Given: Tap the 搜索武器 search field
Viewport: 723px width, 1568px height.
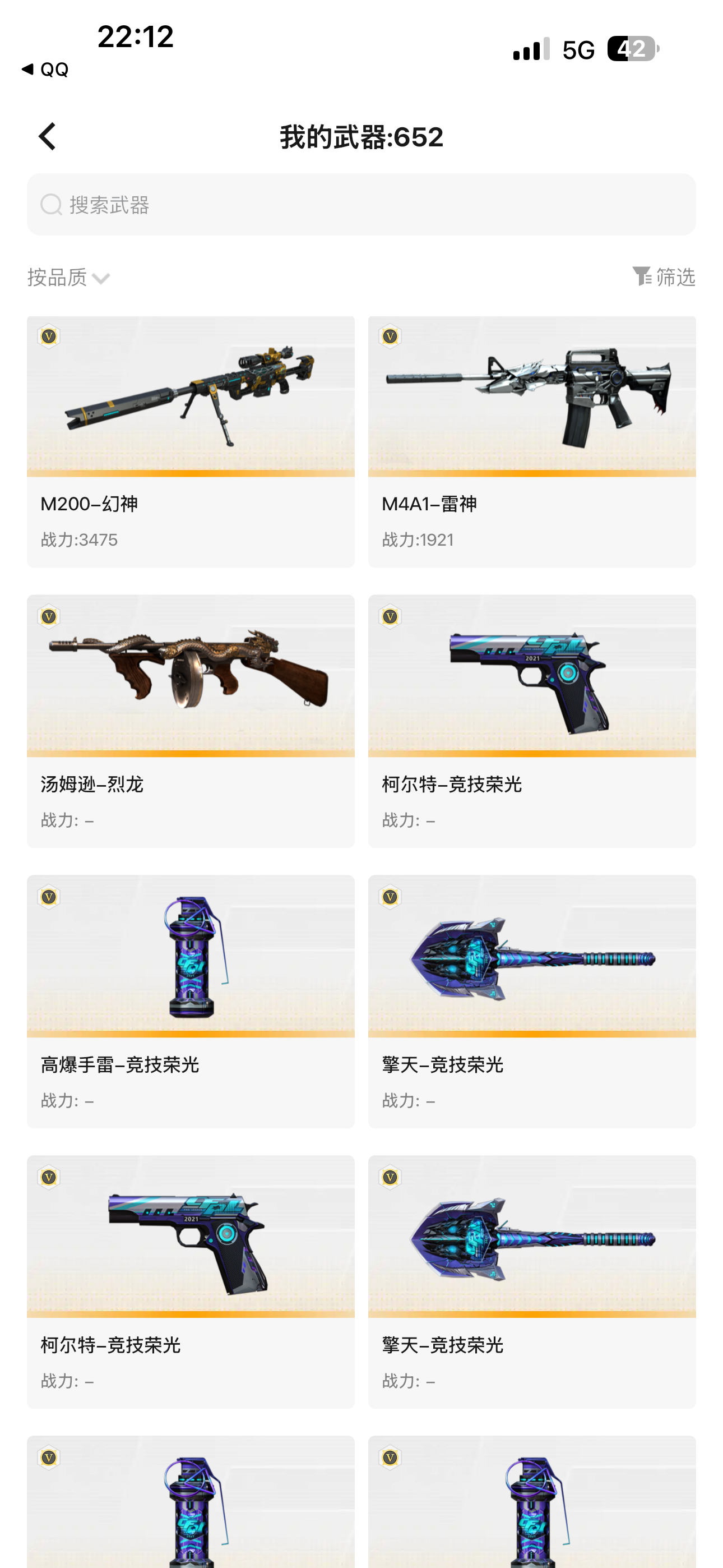Looking at the screenshot, I should [x=361, y=205].
